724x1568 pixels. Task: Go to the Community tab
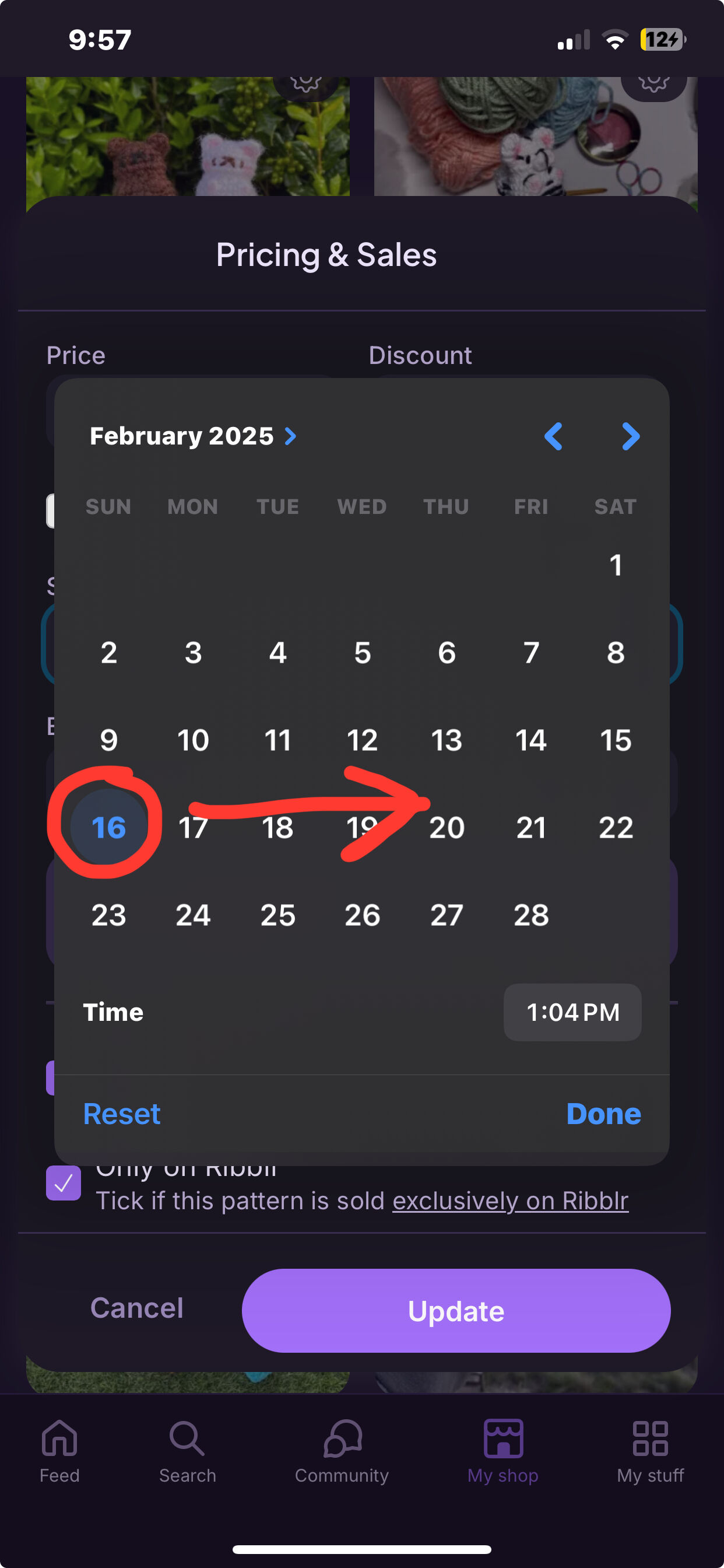(x=342, y=1452)
